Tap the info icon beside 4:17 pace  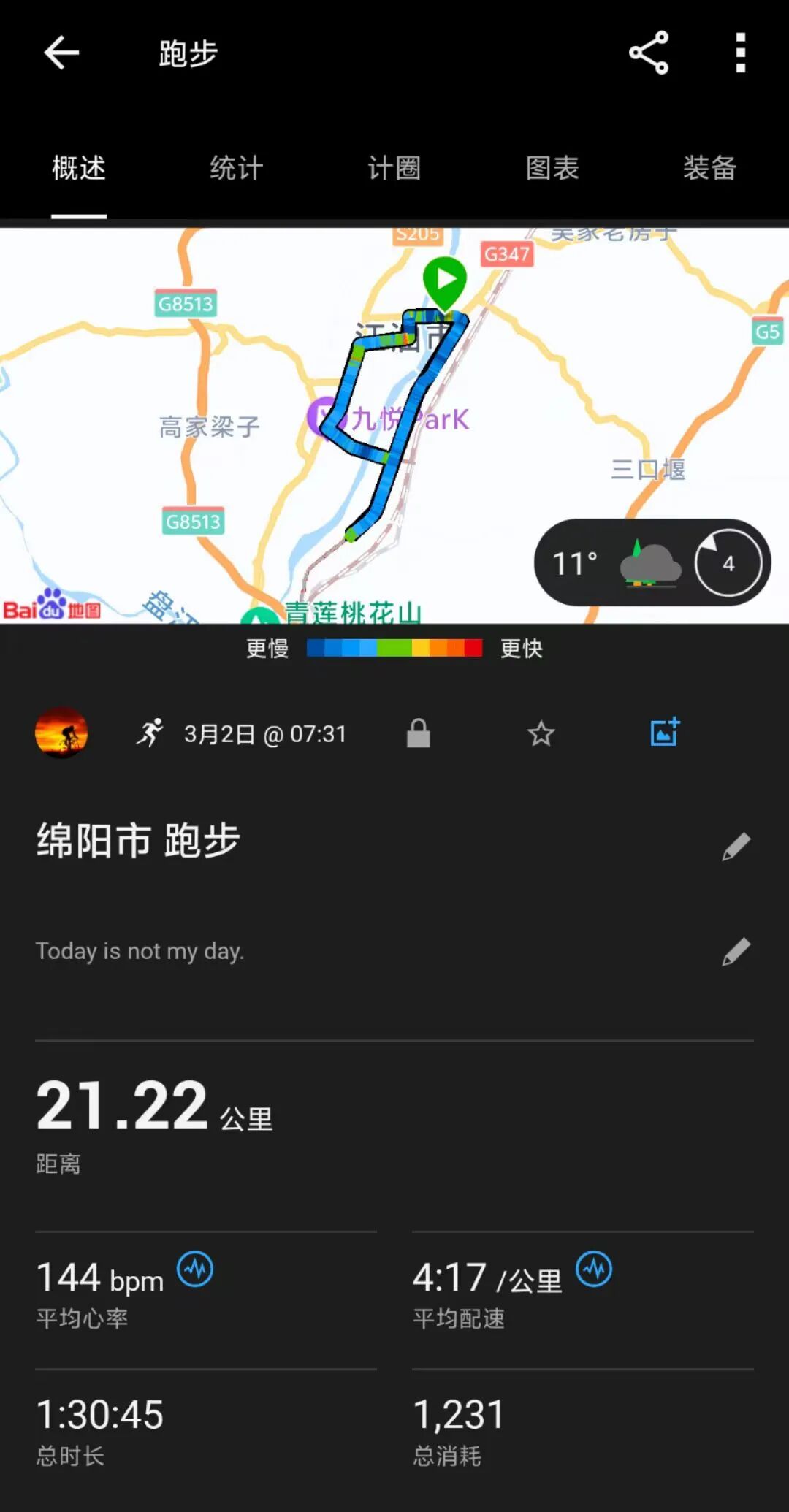click(x=594, y=1269)
